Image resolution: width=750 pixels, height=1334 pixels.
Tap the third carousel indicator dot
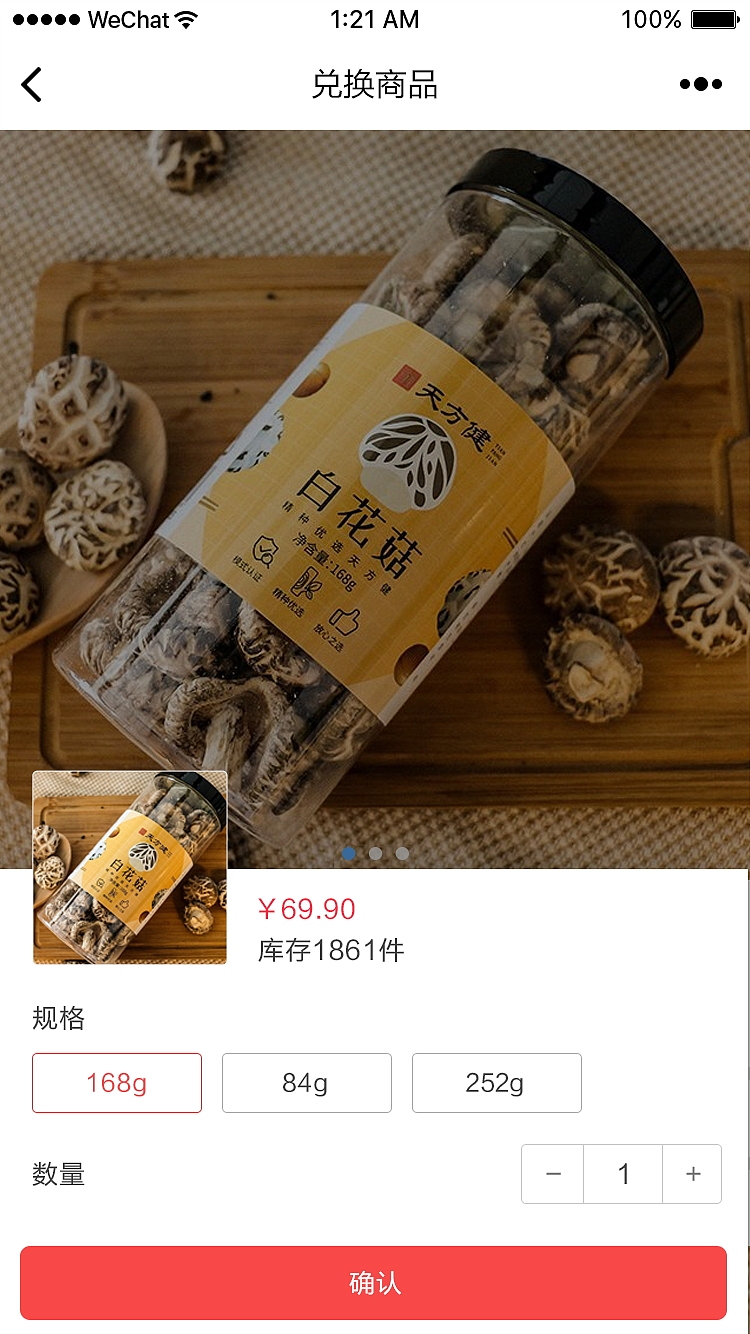pyautogui.click(x=401, y=853)
